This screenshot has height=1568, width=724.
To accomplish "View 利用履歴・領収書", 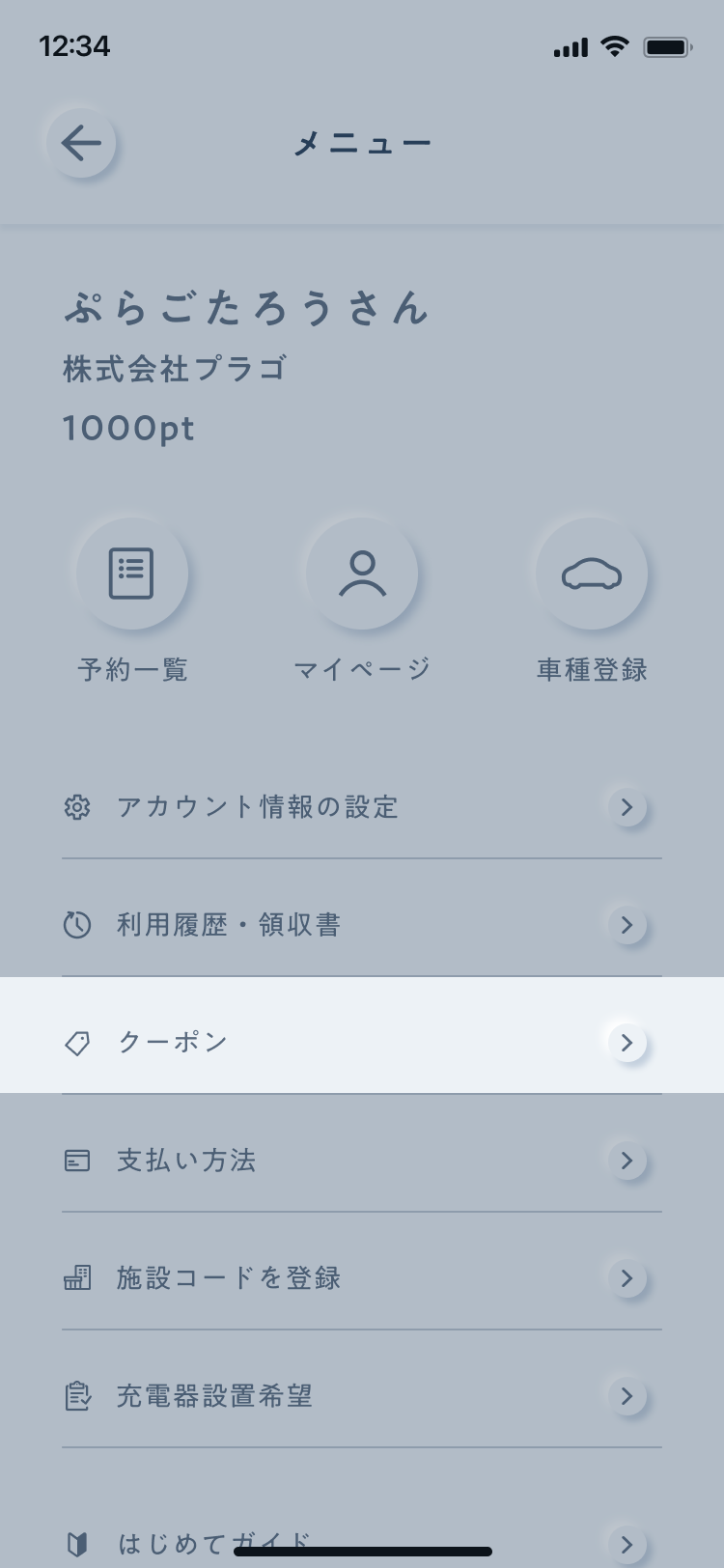I will point(362,925).
